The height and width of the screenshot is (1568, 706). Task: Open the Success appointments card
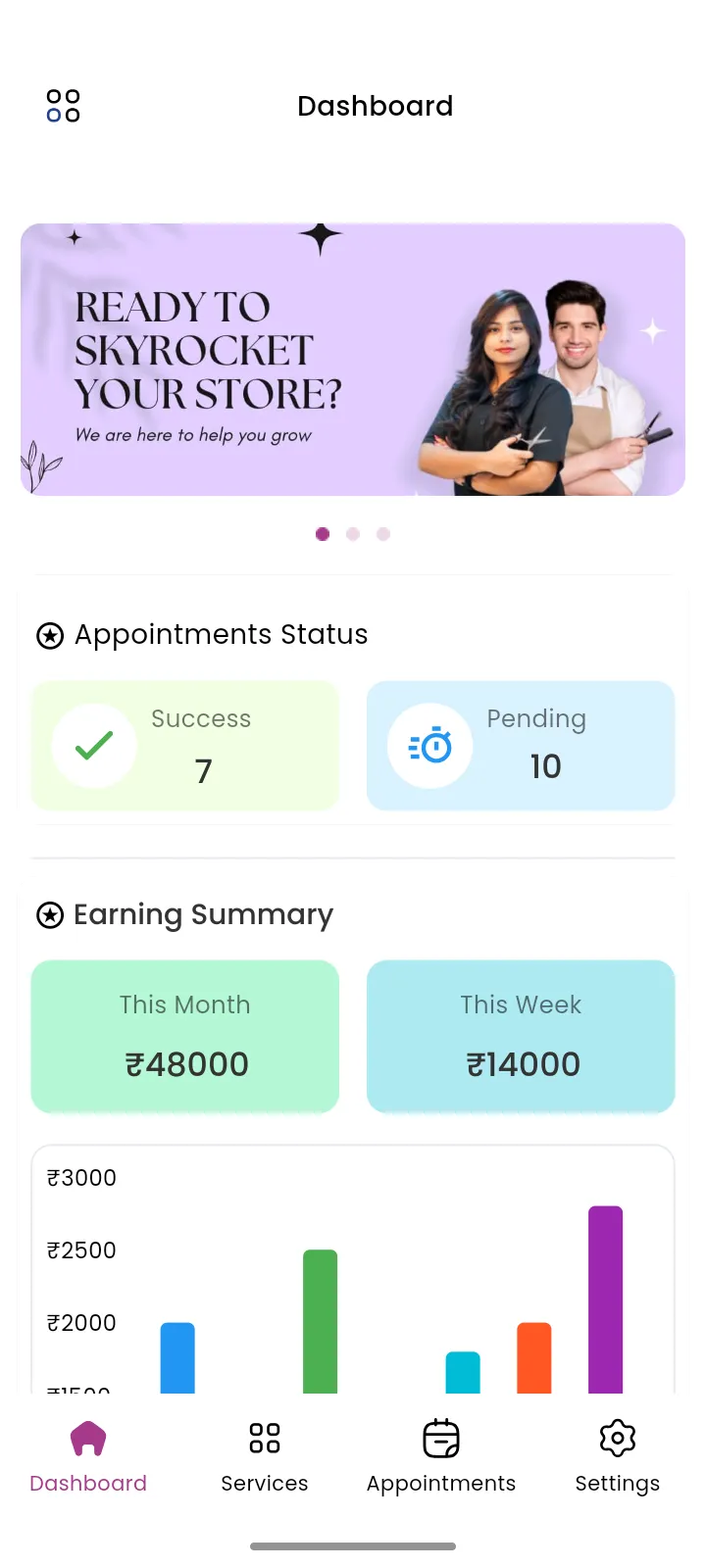pyautogui.click(x=185, y=746)
